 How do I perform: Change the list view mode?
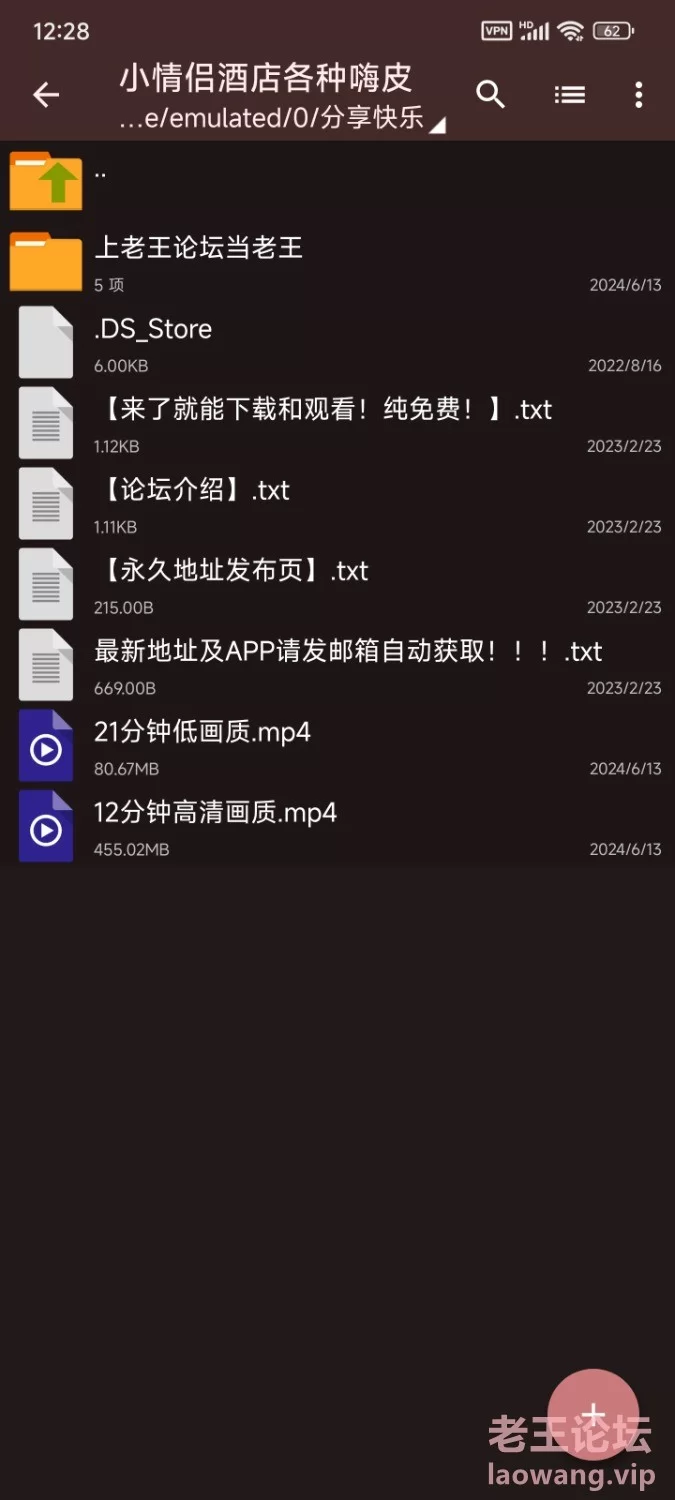[569, 95]
